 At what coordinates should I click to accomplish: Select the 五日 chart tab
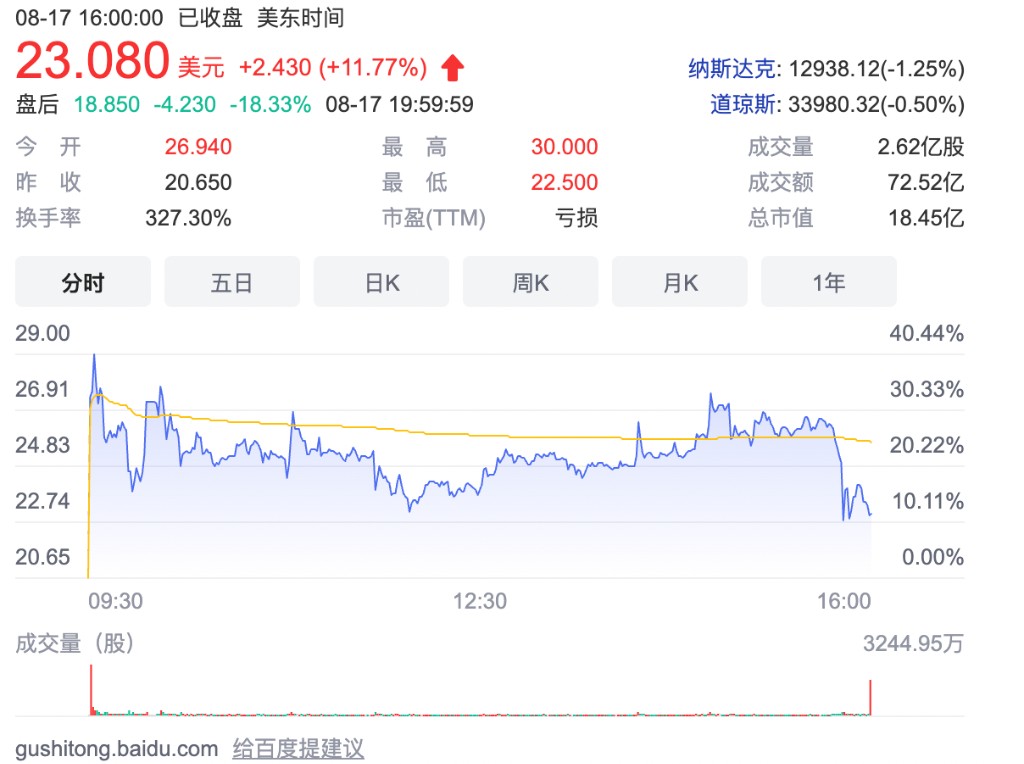(232, 282)
